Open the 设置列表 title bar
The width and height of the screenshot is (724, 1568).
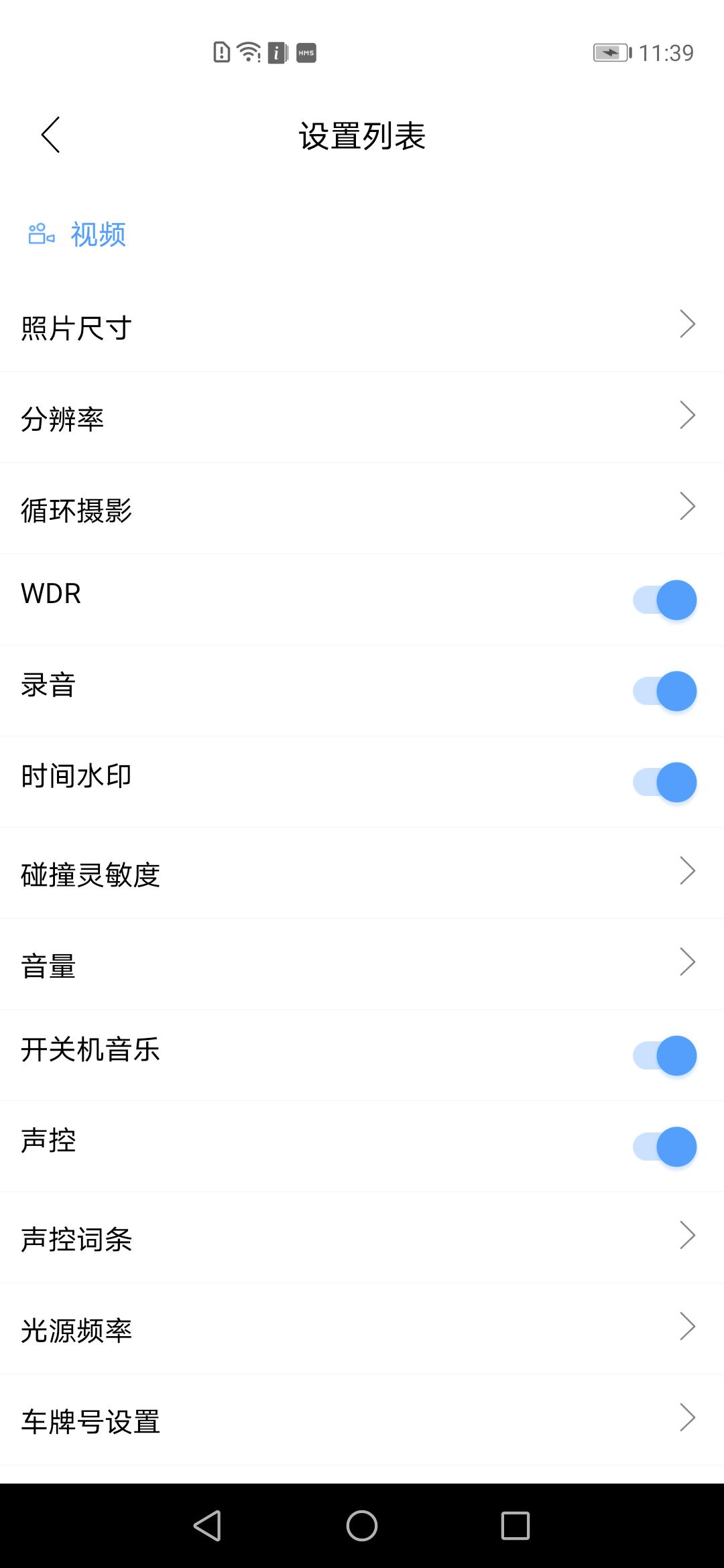click(362, 135)
